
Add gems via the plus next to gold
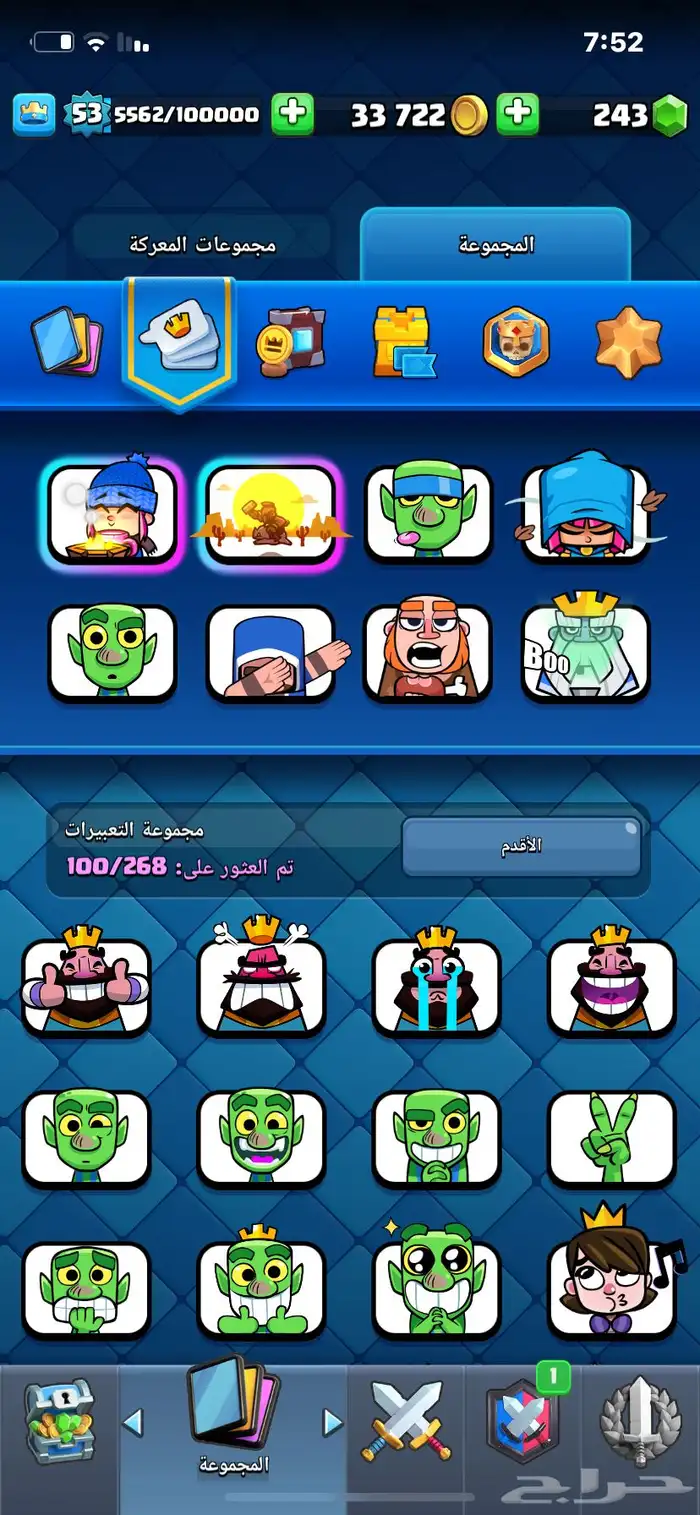(x=518, y=115)
